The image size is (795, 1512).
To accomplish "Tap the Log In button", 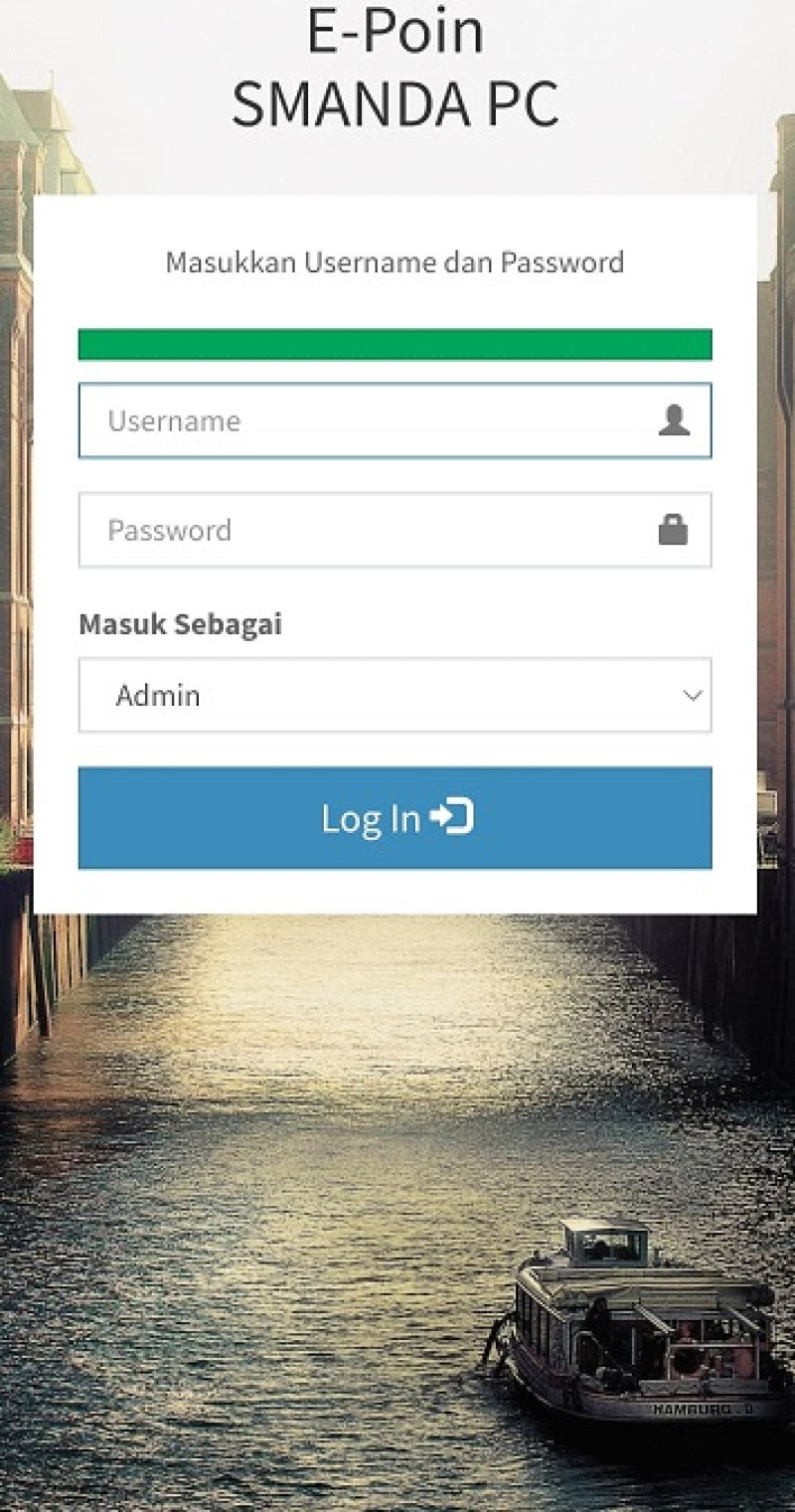I will pos(395,817).
